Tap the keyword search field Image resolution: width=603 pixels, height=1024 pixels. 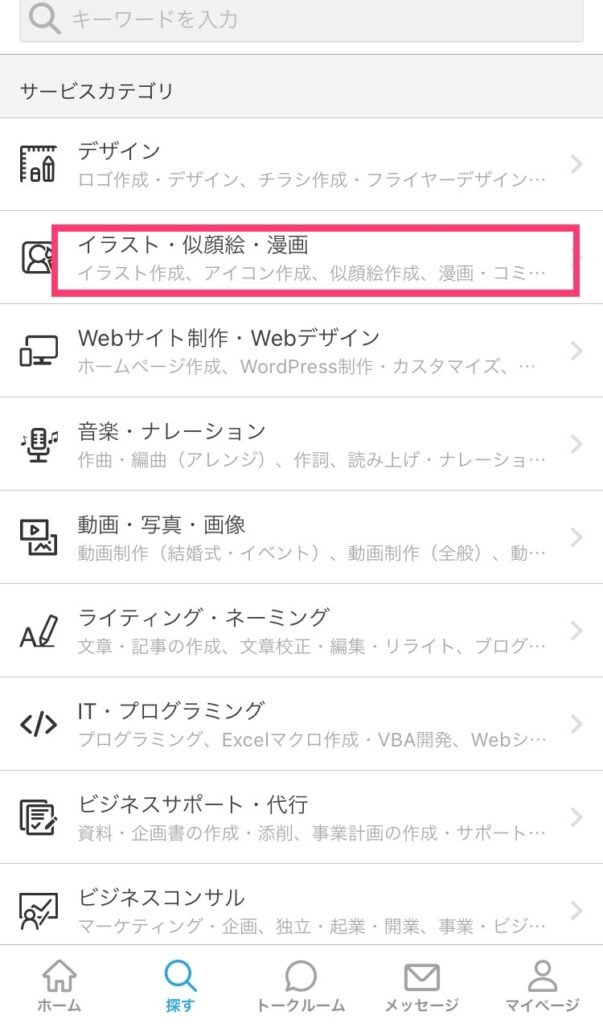coord(300,19)
